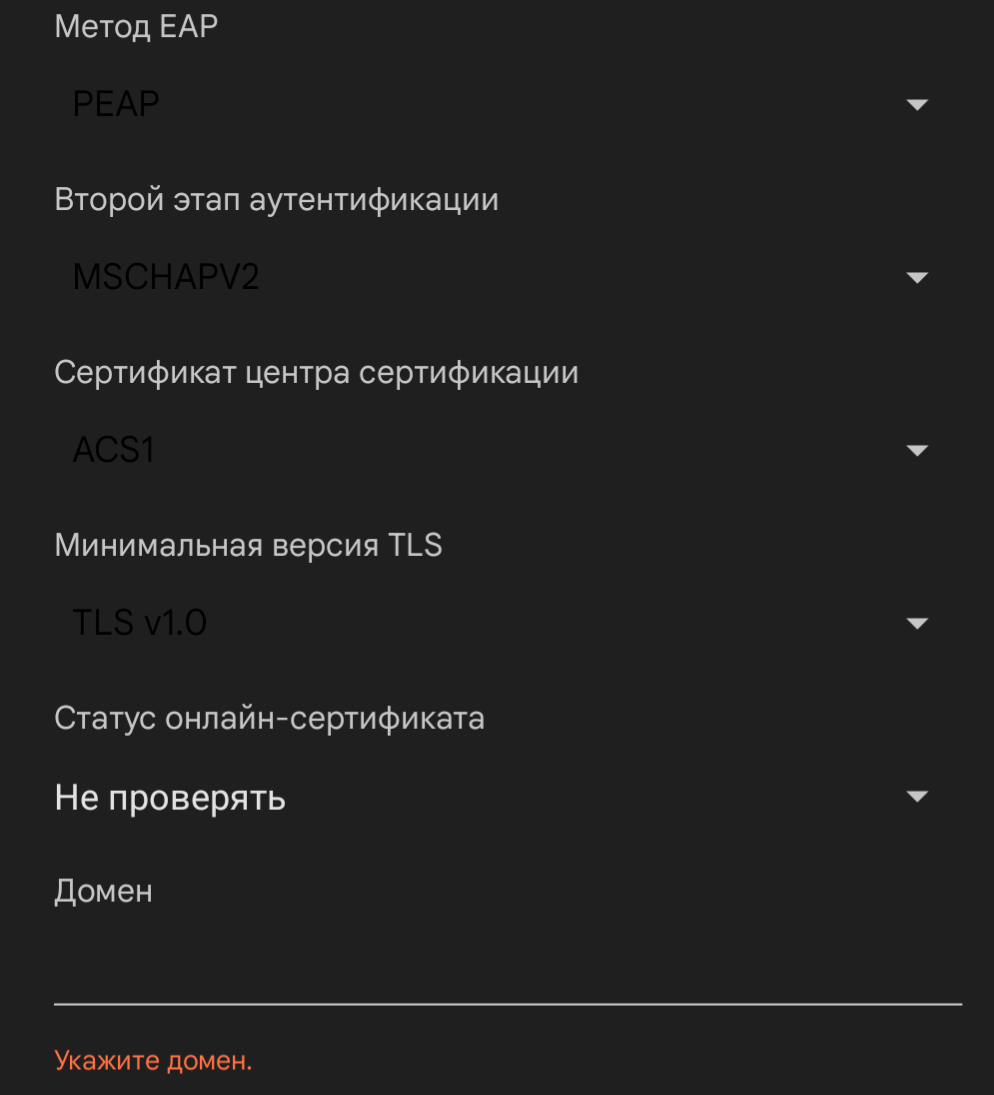Choose a certificate in the Сертификат центра сертификации dropdown
The width and height of the screenshot is (994, 1095).
500,450
